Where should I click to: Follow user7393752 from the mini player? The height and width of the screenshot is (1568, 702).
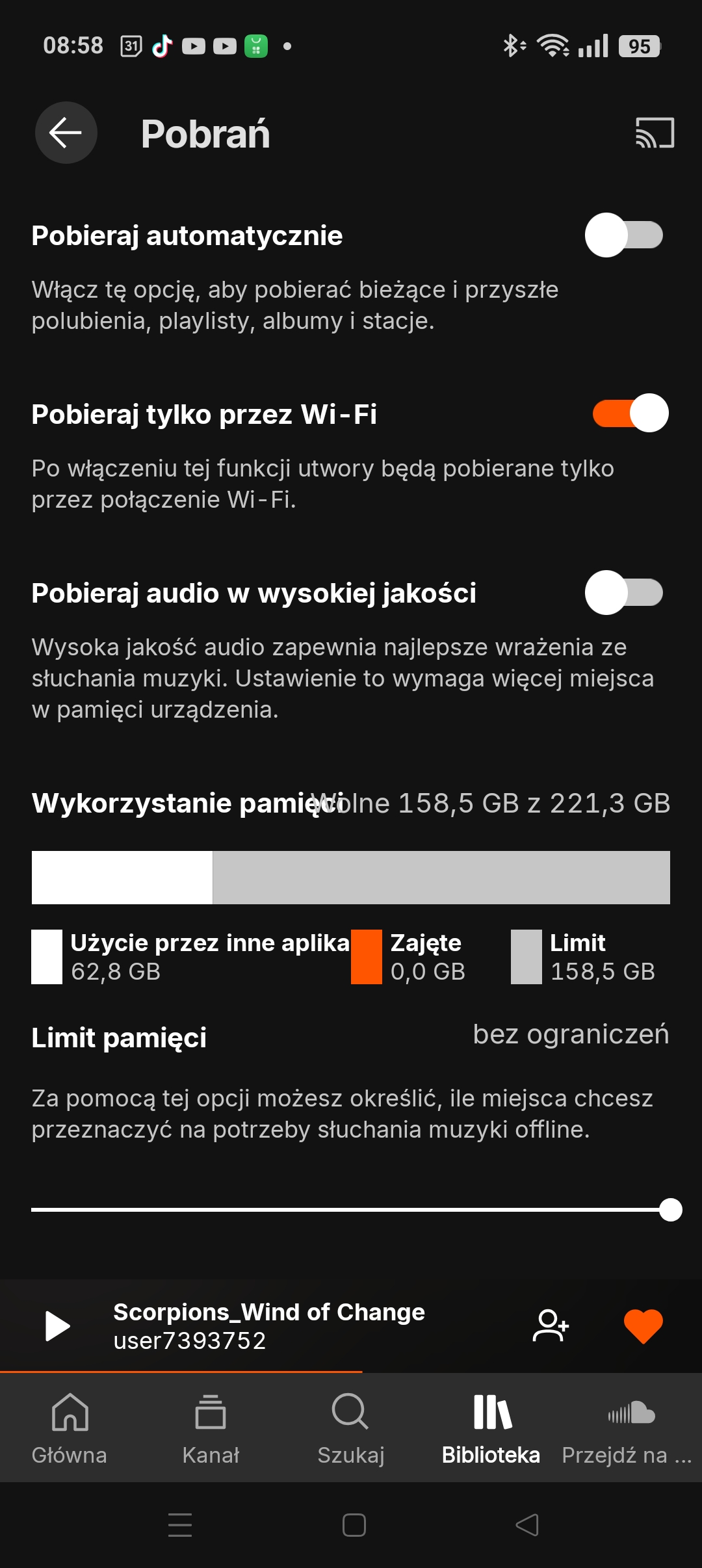point(551,1326)
